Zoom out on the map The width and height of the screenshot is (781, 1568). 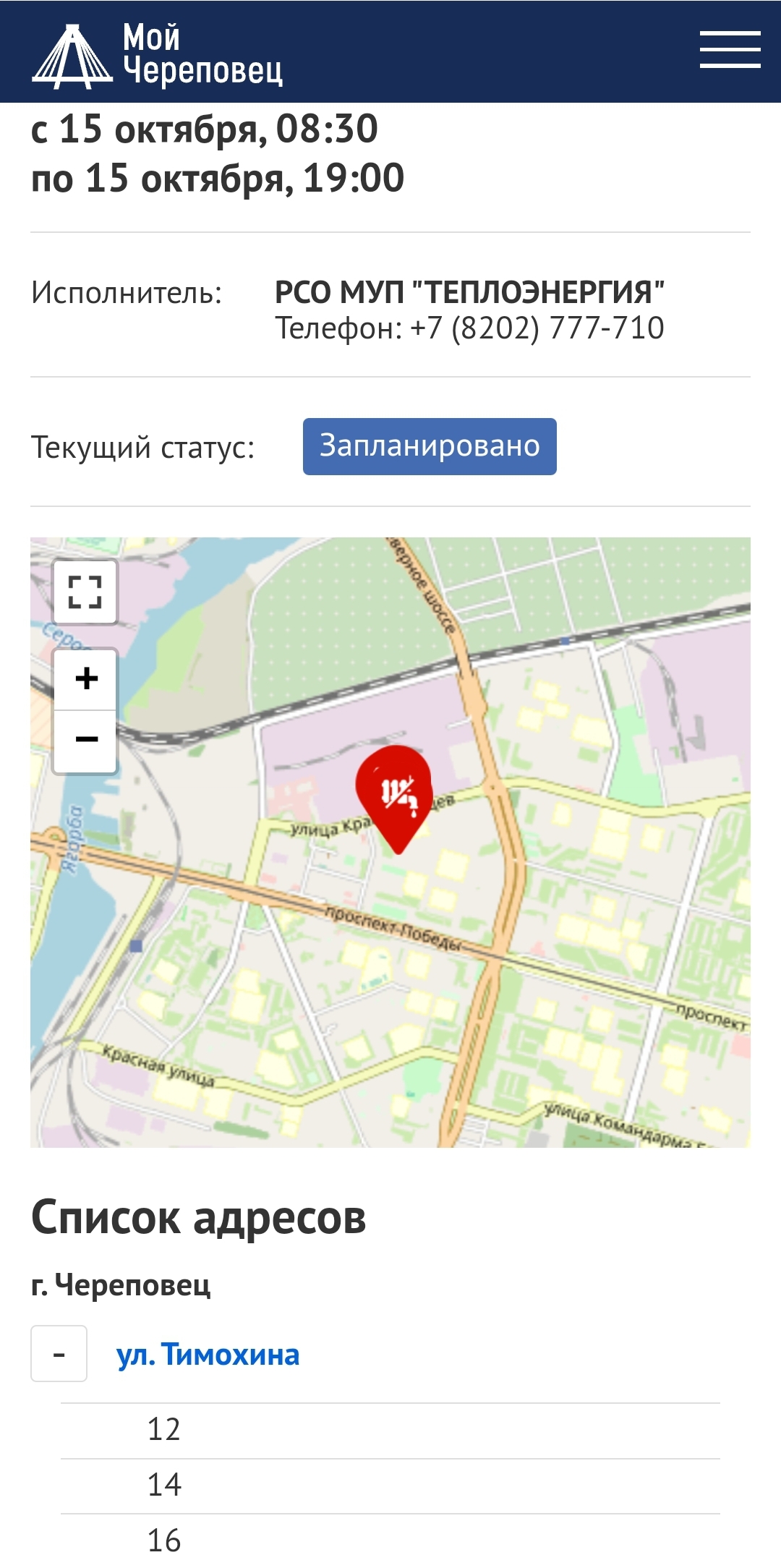point(86,739)
